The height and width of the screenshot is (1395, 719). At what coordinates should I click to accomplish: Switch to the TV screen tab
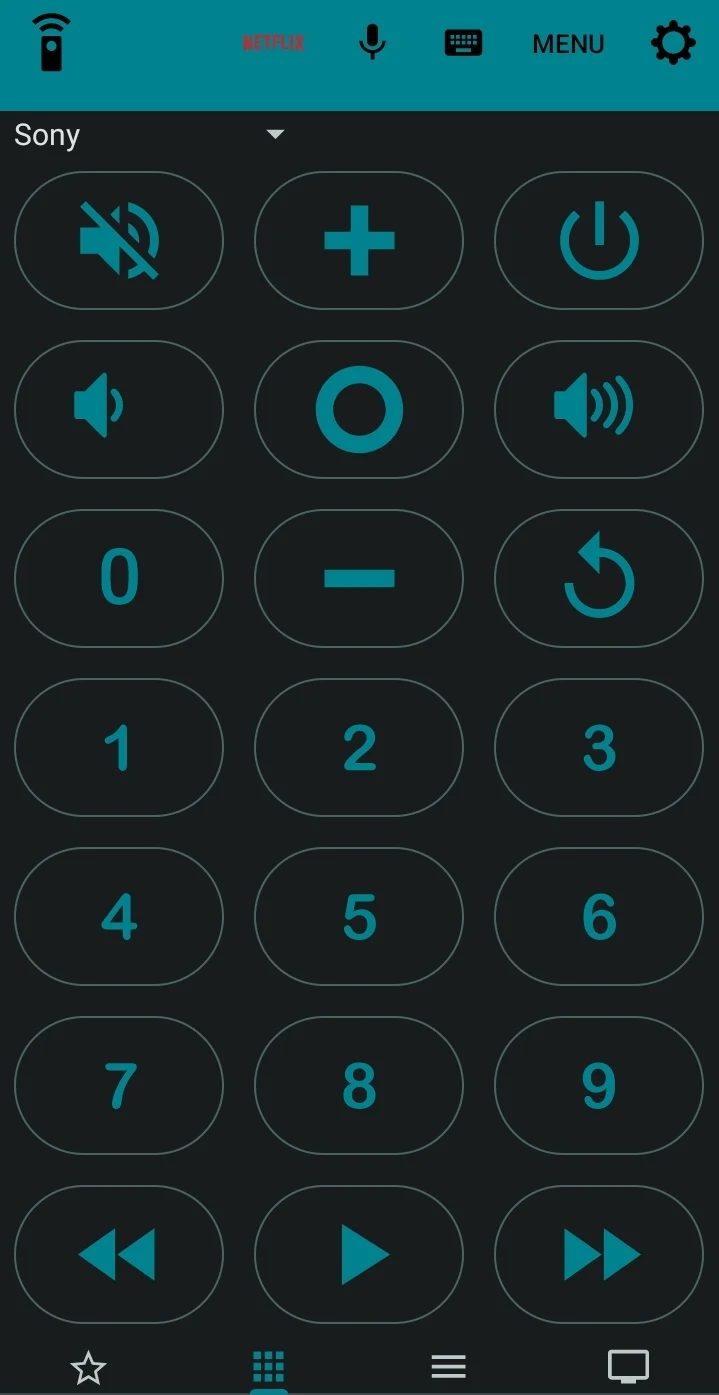(x=628, y=1366)
